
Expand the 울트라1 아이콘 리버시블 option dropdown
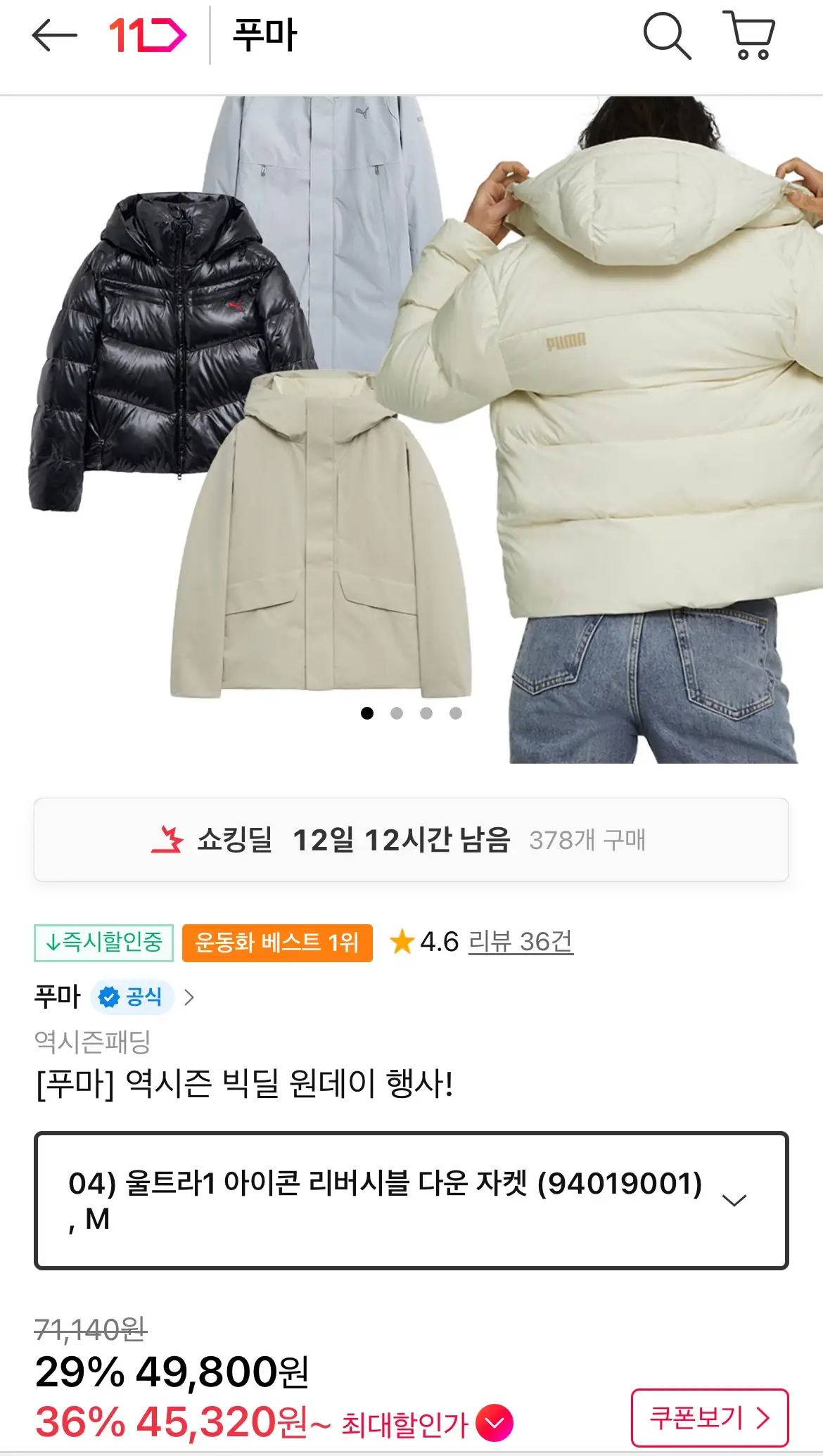pos(412,1201)
